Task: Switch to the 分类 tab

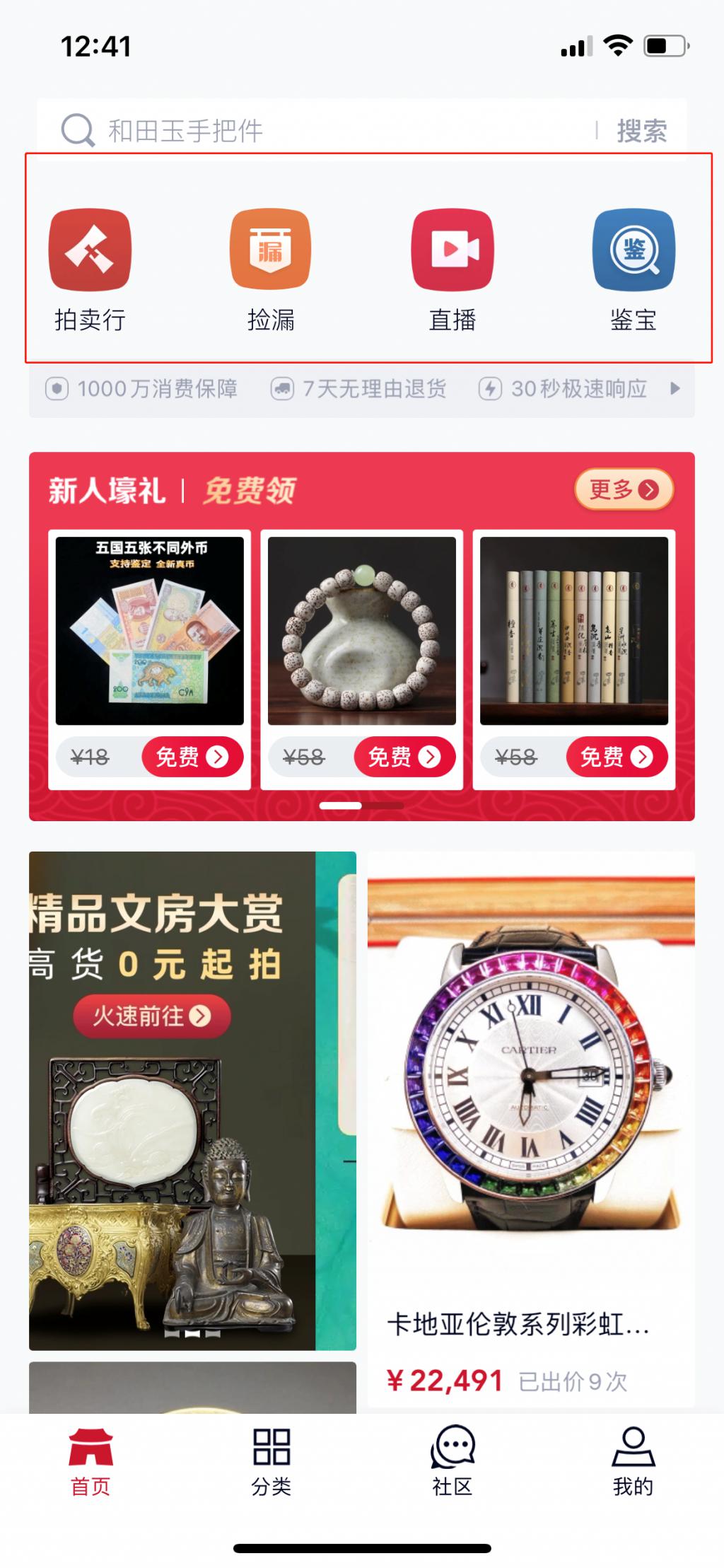Action: point(271,1460)
